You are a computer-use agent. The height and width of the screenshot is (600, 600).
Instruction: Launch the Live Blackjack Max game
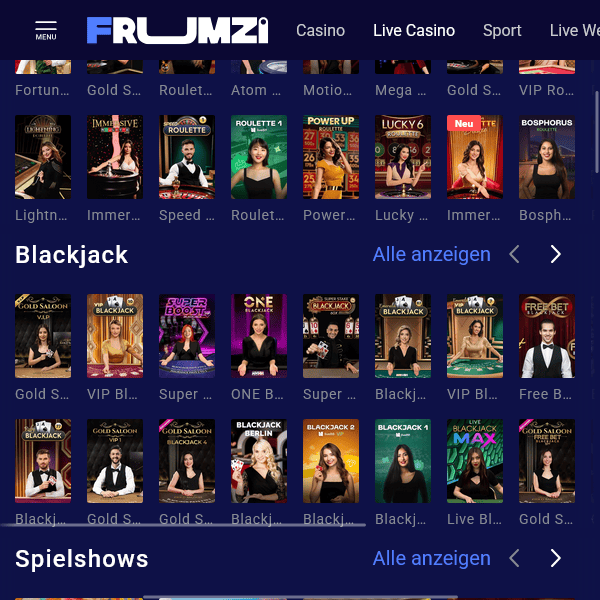[475, 461]
